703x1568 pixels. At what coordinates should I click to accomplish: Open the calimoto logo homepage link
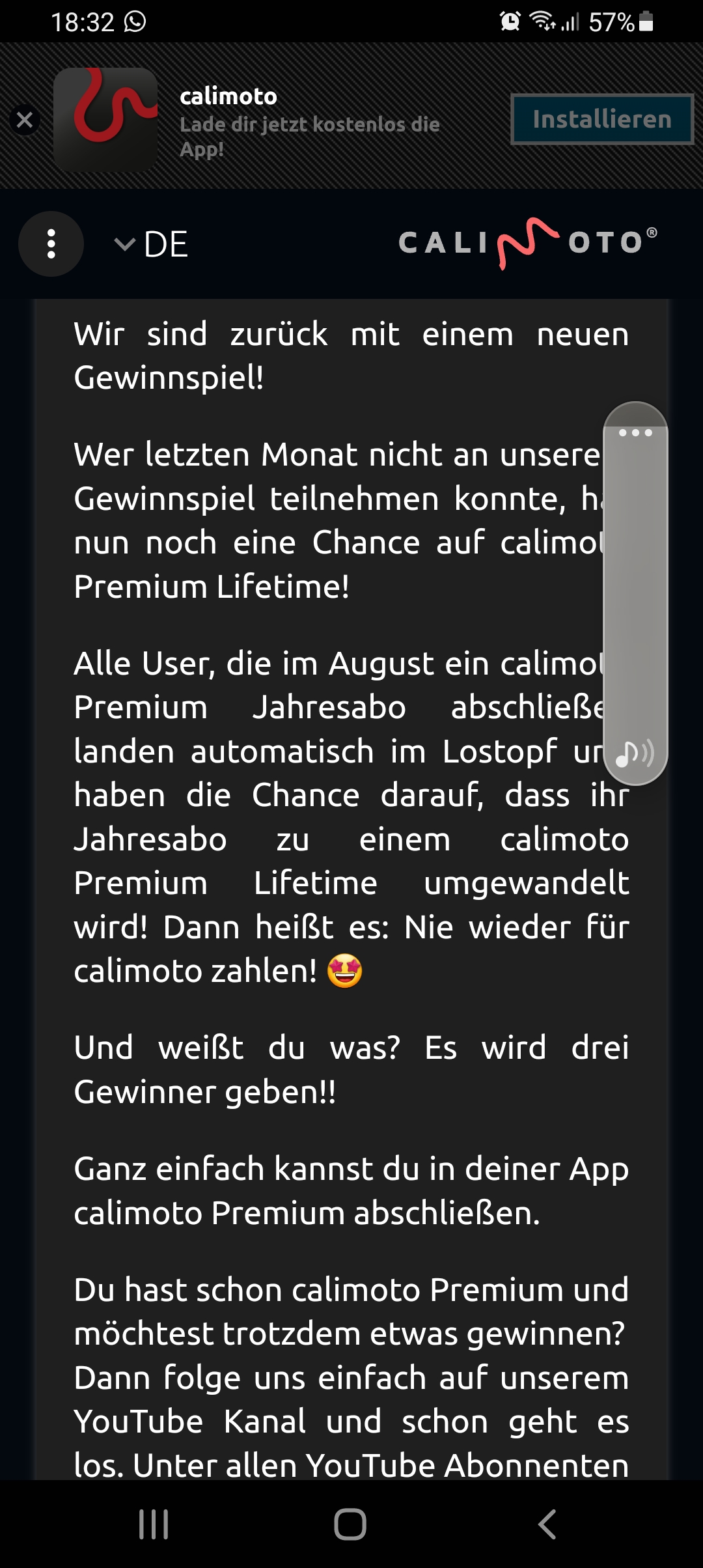pos(528,243)
